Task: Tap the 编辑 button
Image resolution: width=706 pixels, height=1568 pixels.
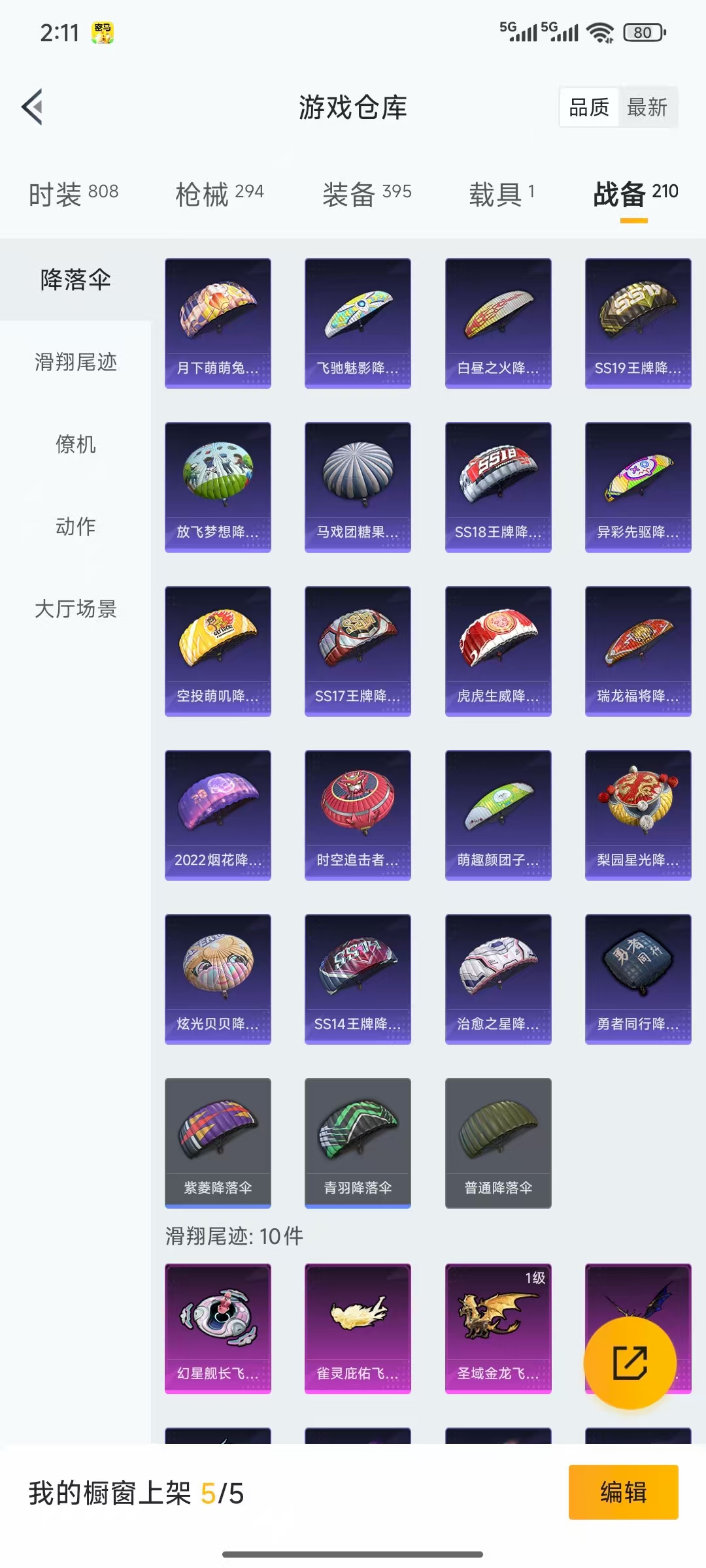Action: point(623,1492)
